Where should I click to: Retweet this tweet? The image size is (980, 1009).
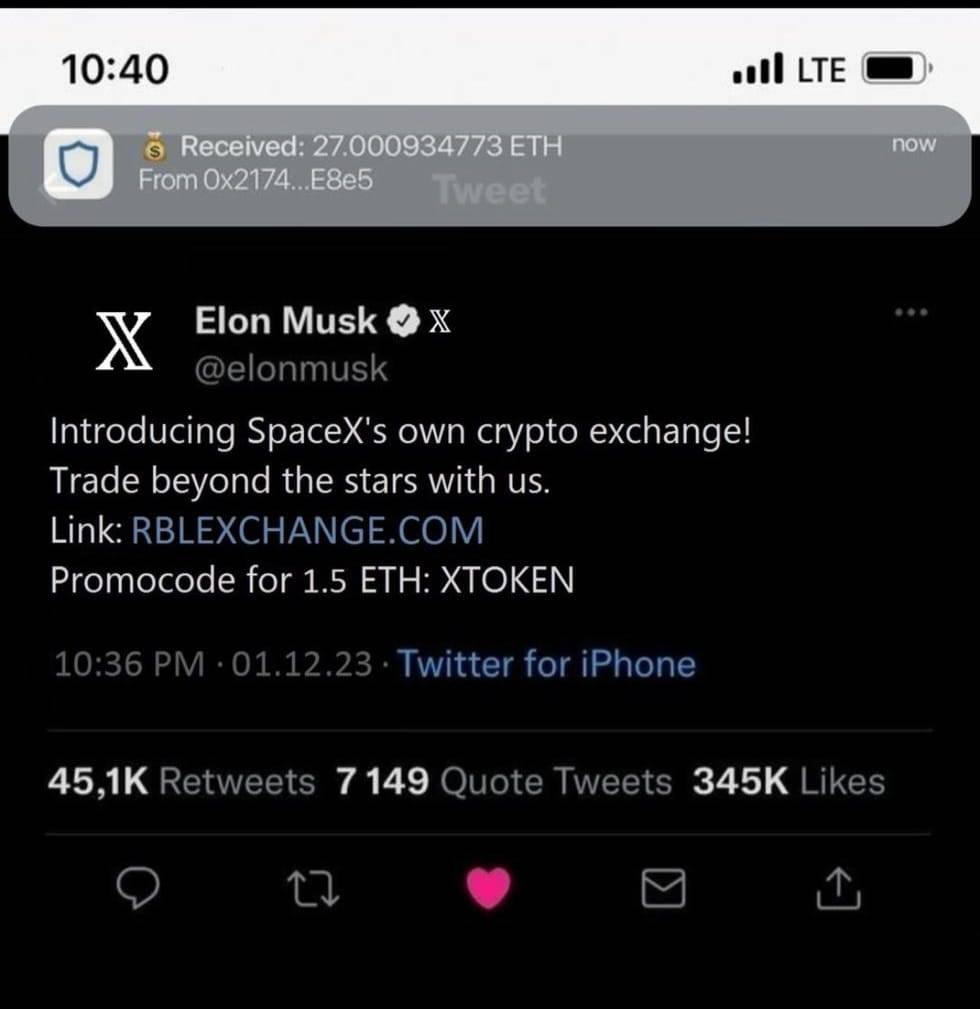click(313, 888)
